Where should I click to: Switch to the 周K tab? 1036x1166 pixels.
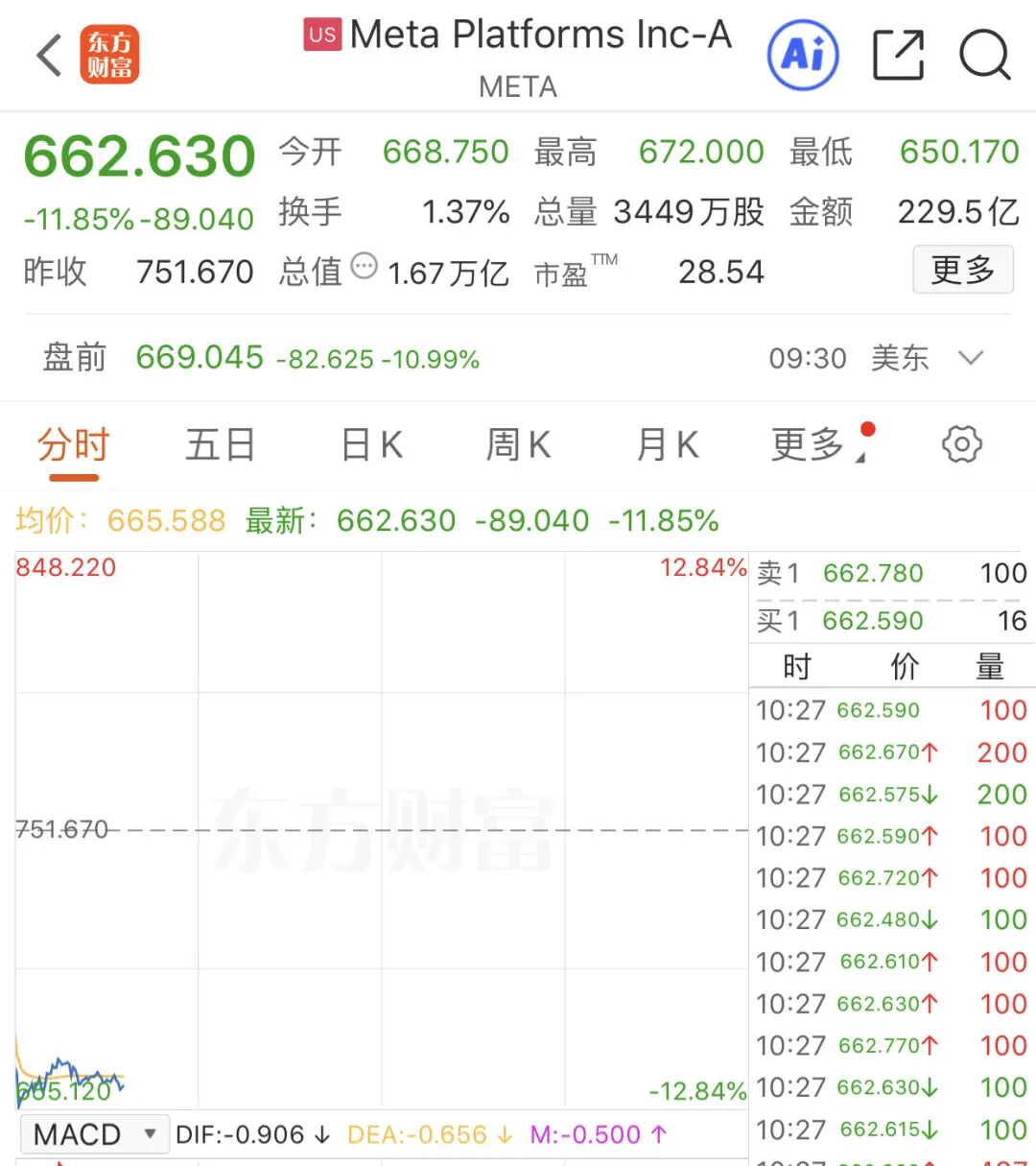tap(518, 445)
